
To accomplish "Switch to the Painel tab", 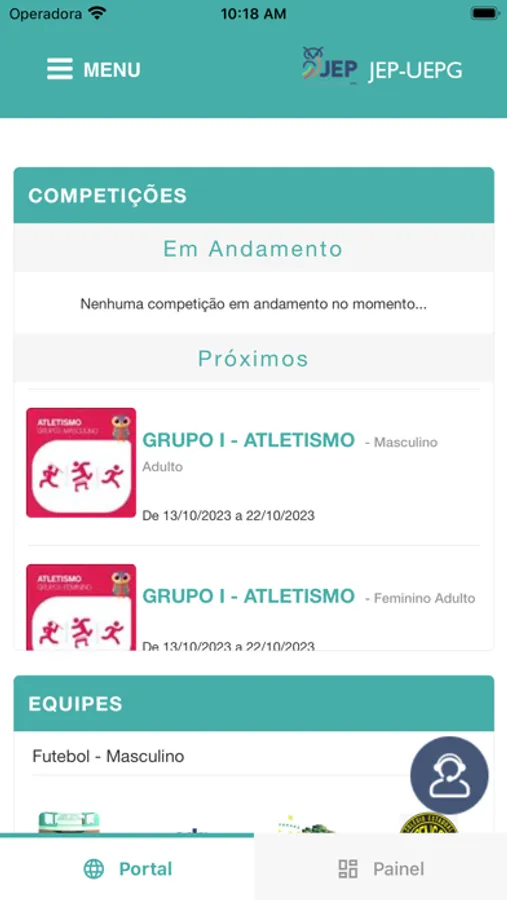I will 381,868.
